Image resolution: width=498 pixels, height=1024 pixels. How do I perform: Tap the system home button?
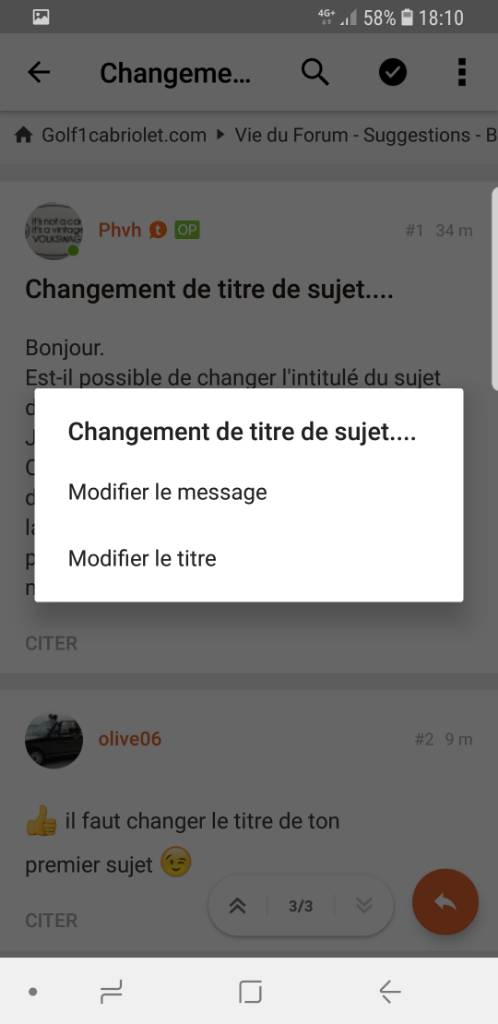250,992
